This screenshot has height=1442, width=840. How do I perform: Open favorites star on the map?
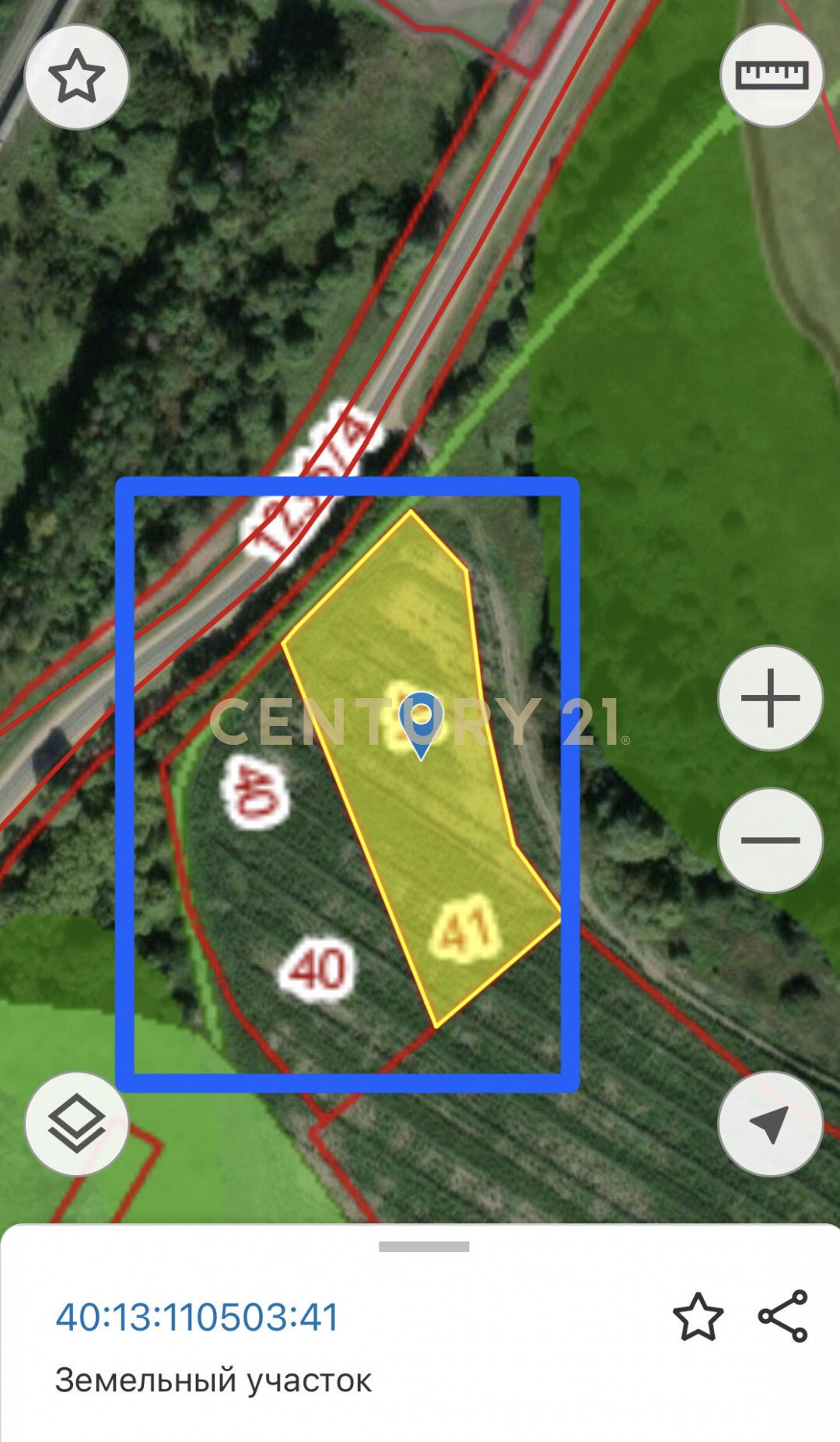pyautogui.click(x=76, y=76)
